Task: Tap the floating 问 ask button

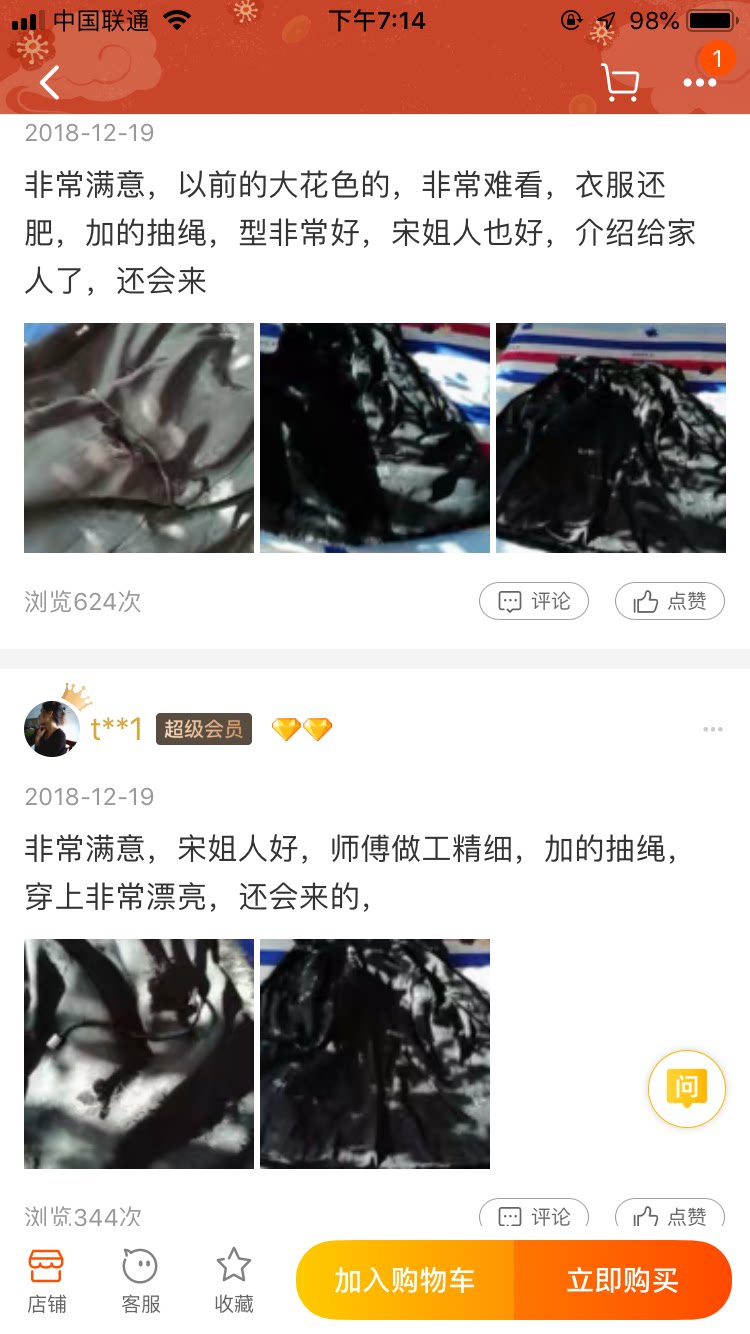Action: pos(686,1088)
